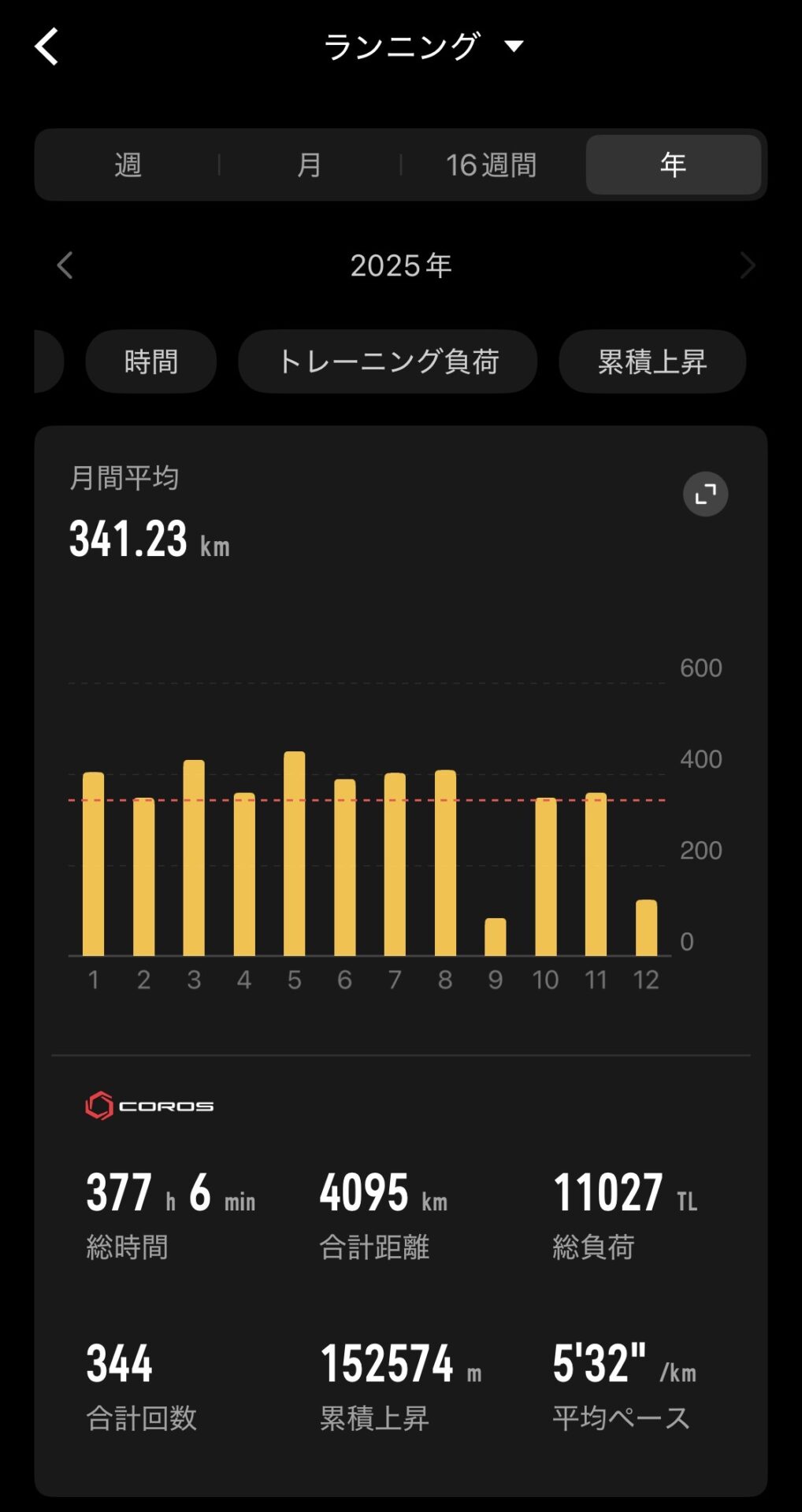This screenshot has height=1512, width=802.
Task: Go to the next year
Action: [747, 265]
